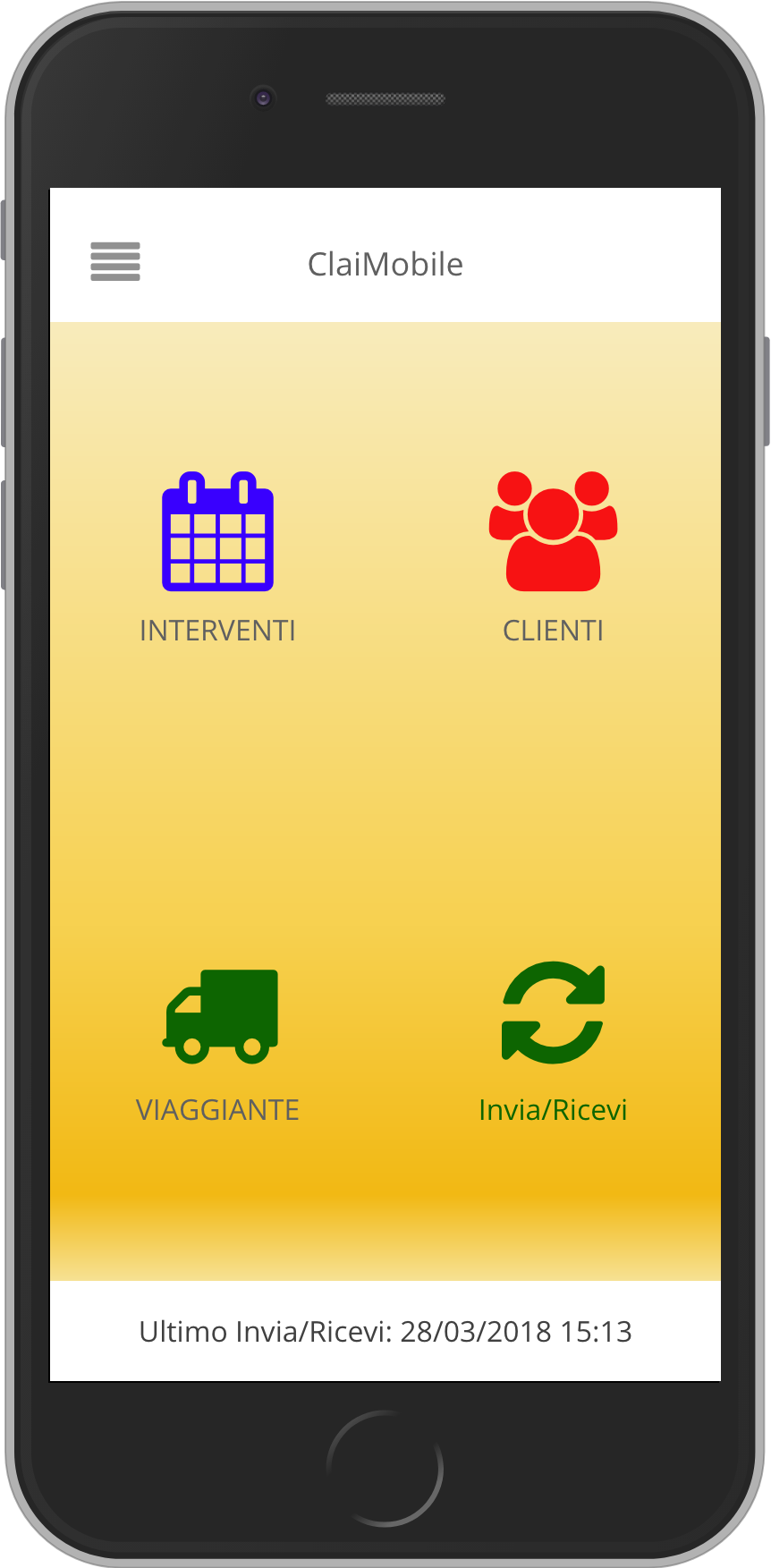Open the hamburger drawer menu

115,262
